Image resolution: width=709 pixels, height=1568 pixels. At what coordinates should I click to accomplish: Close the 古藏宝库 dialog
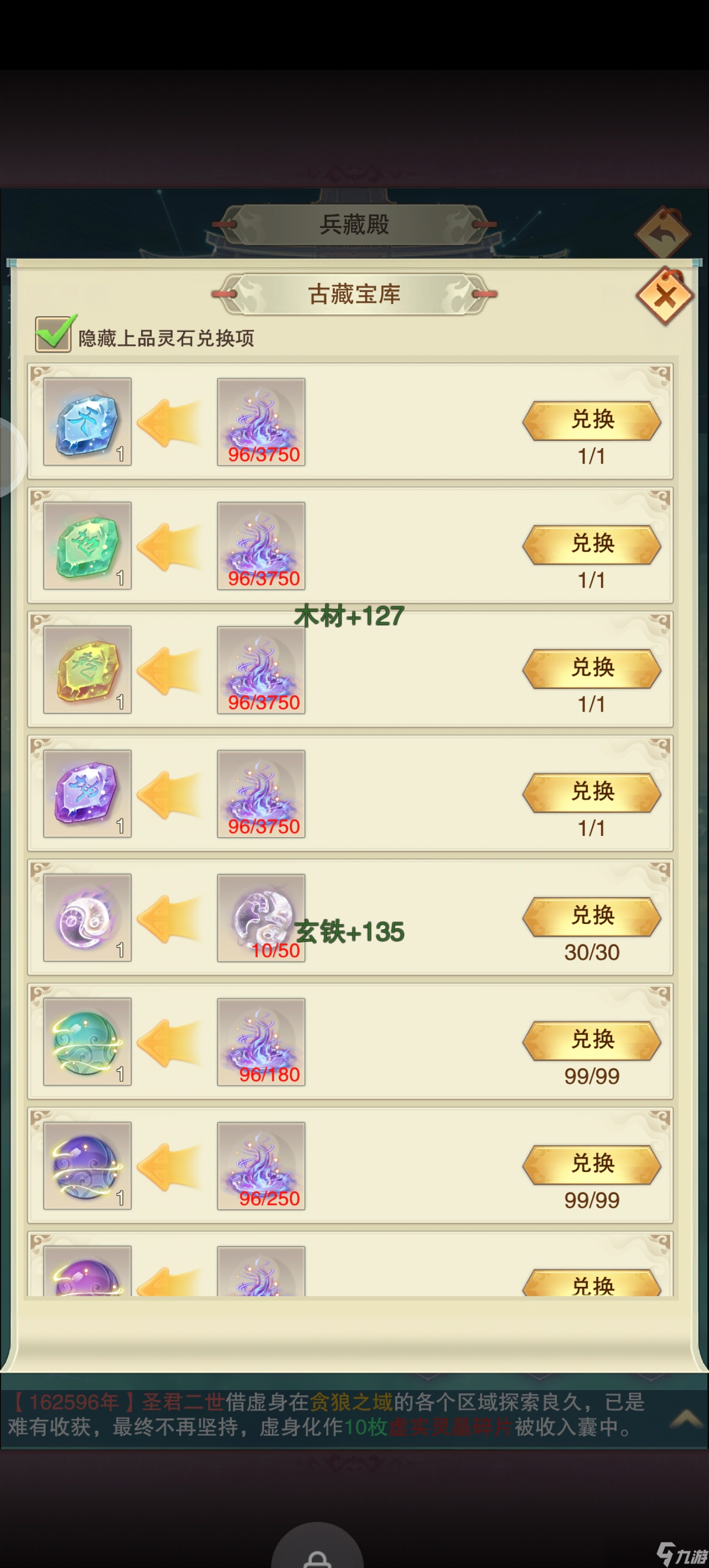(665, 296)
